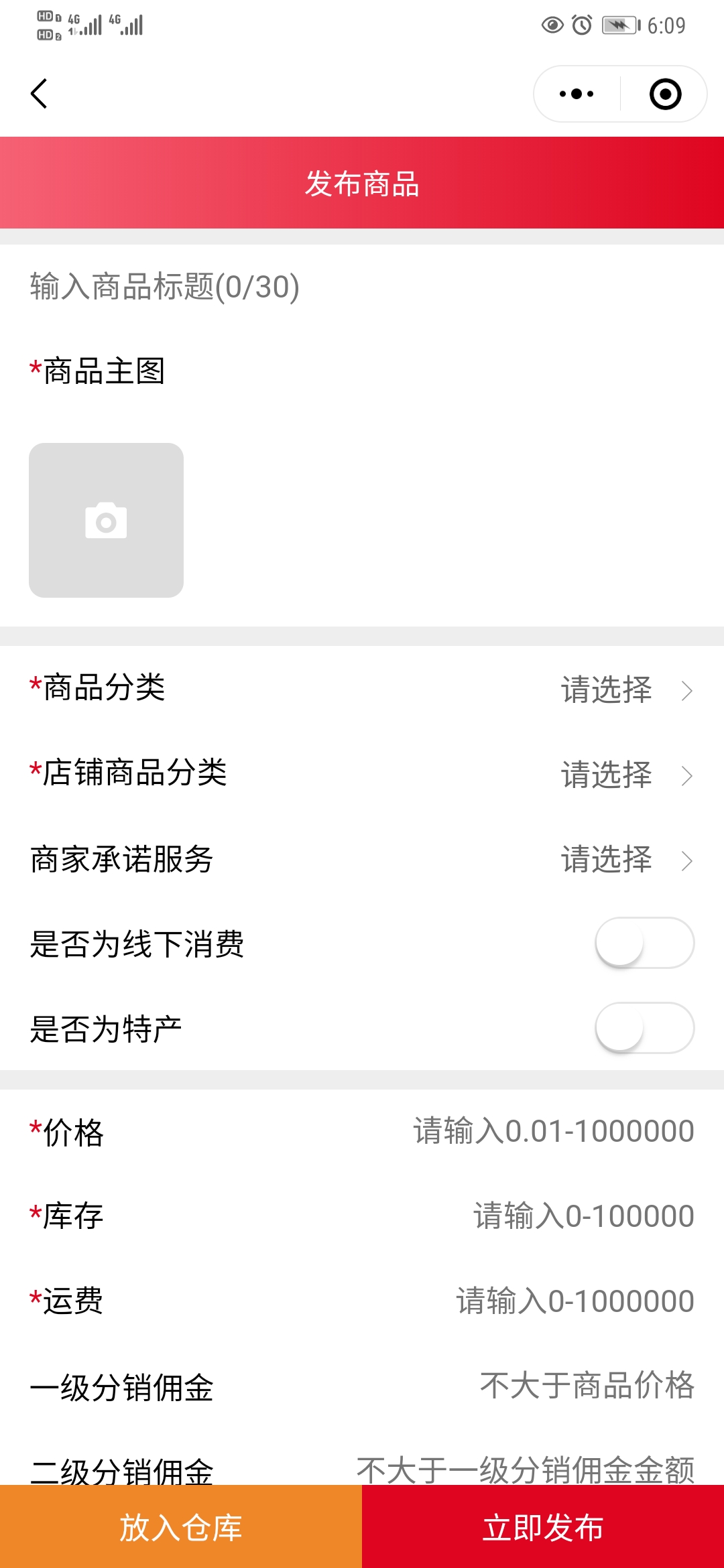Tap the 放入仓库 button

click(181, 1527)
